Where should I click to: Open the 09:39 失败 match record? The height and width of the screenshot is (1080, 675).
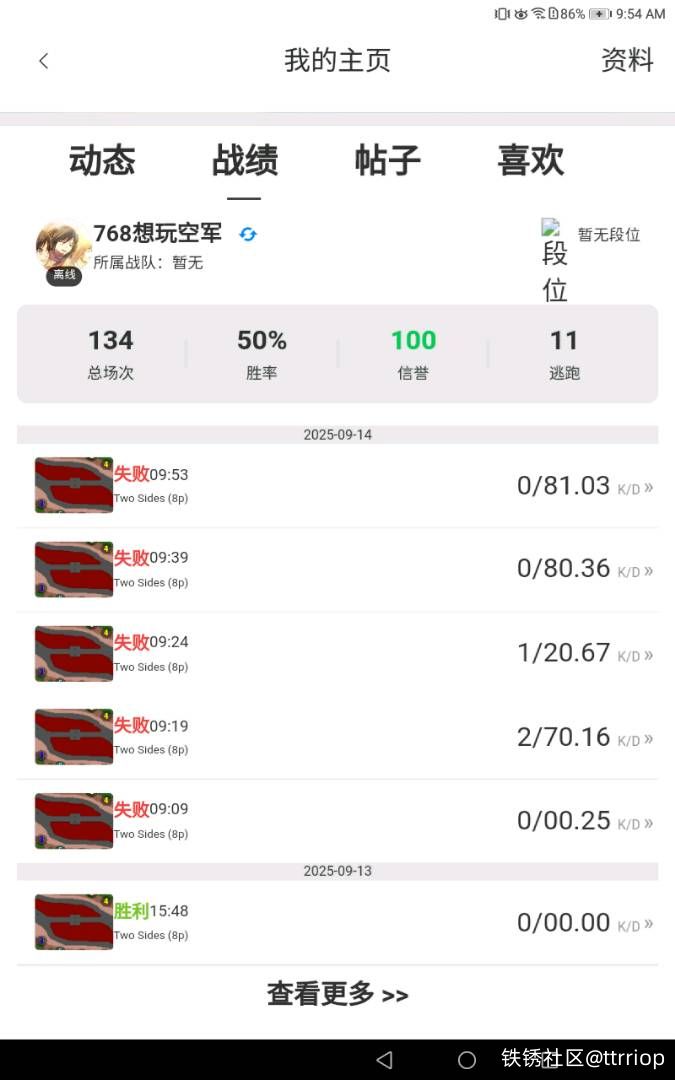(337, 569)
